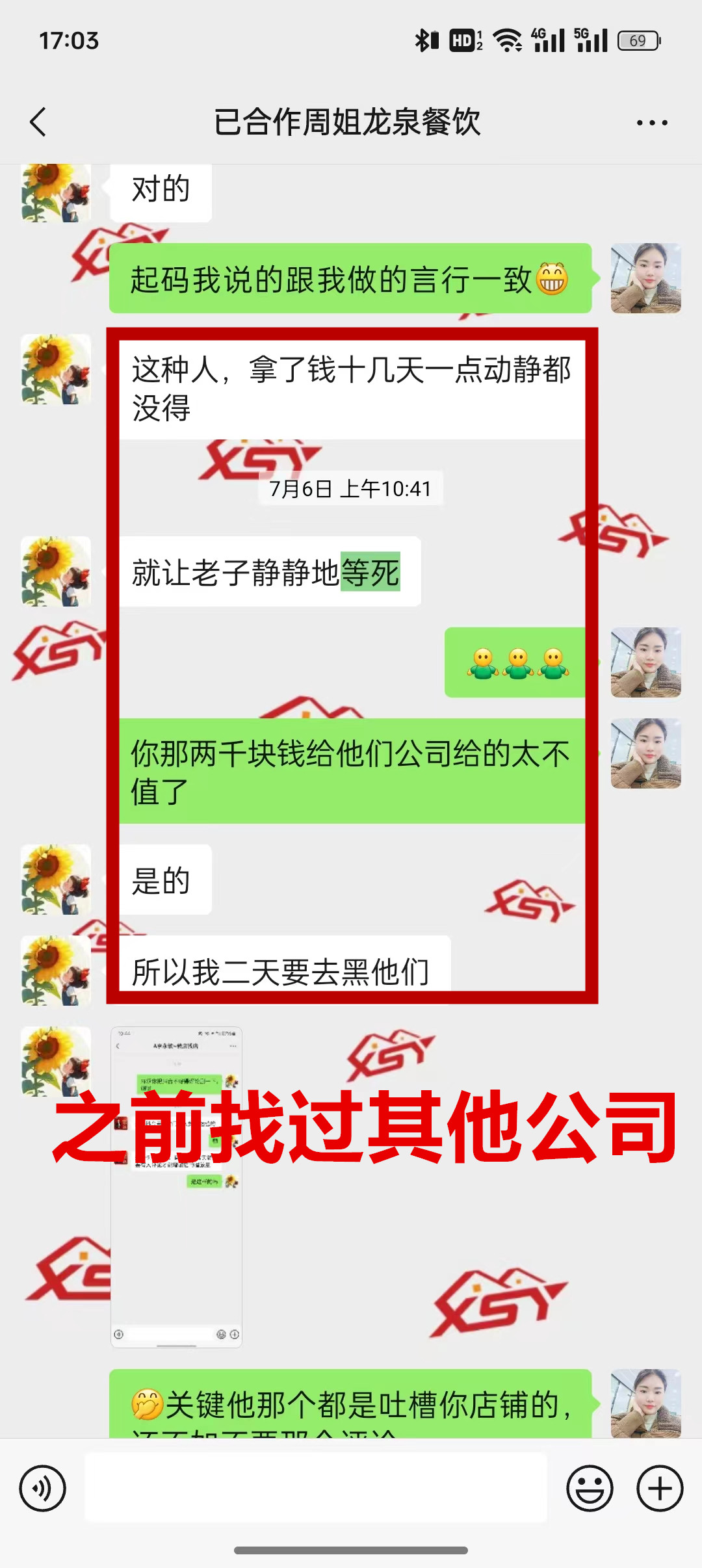Switch to voice message input
Image resolution: width=702 pixels, height=1568 pixels.
click(x=43, y=1488)
